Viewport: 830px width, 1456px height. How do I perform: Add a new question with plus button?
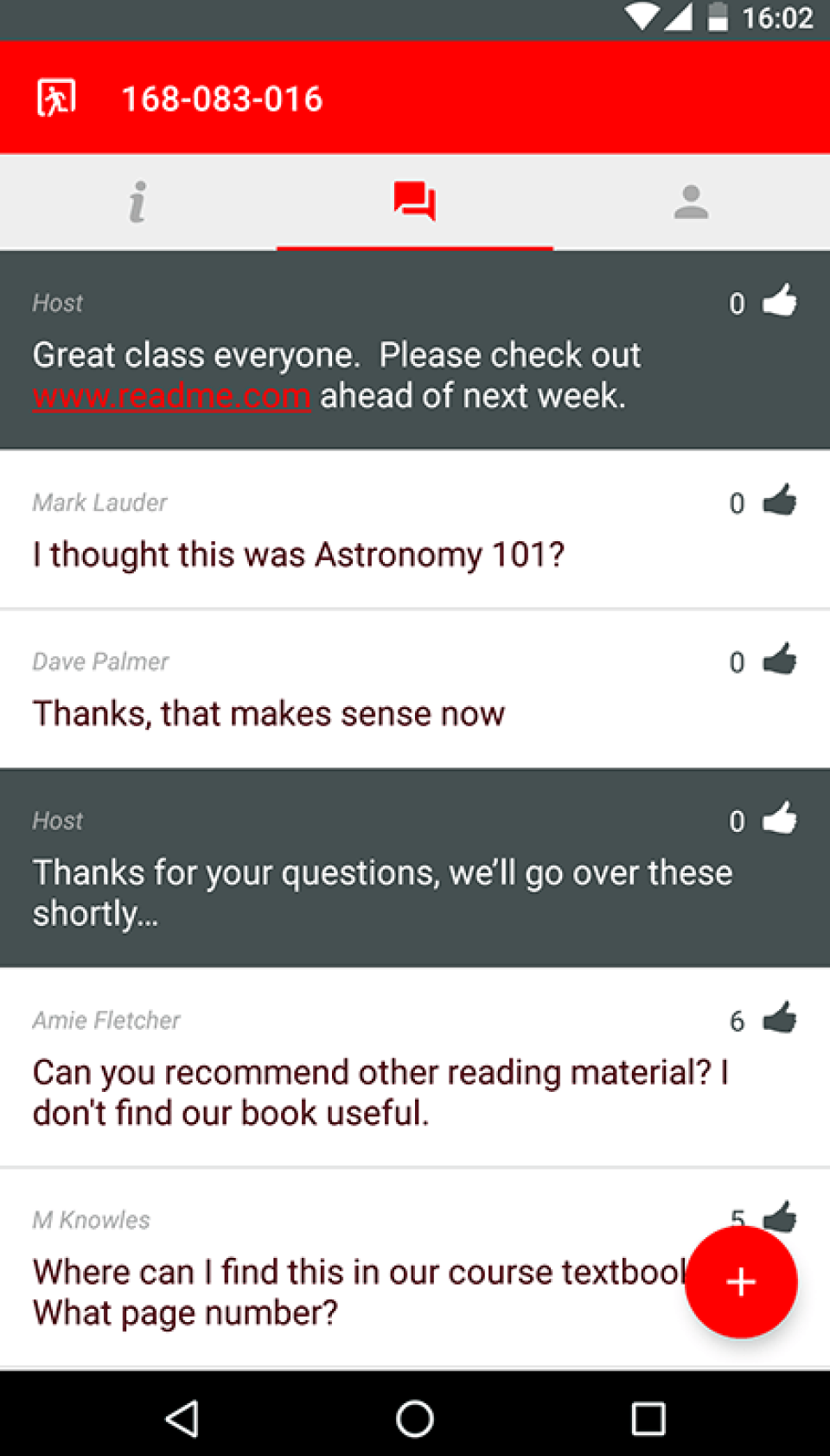[x=740, y=1282]
